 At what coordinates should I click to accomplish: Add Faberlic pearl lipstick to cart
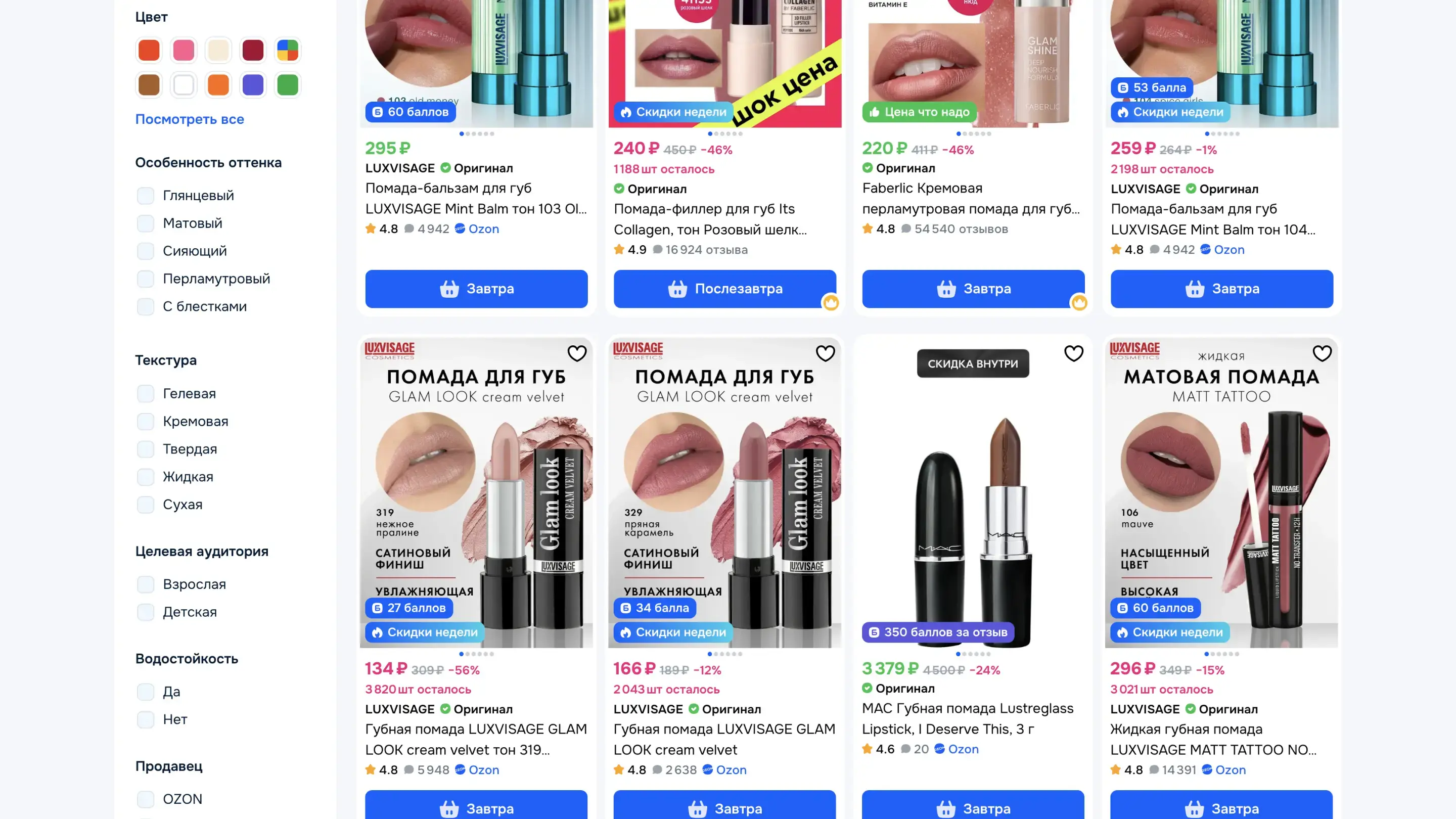click(973, 289)
